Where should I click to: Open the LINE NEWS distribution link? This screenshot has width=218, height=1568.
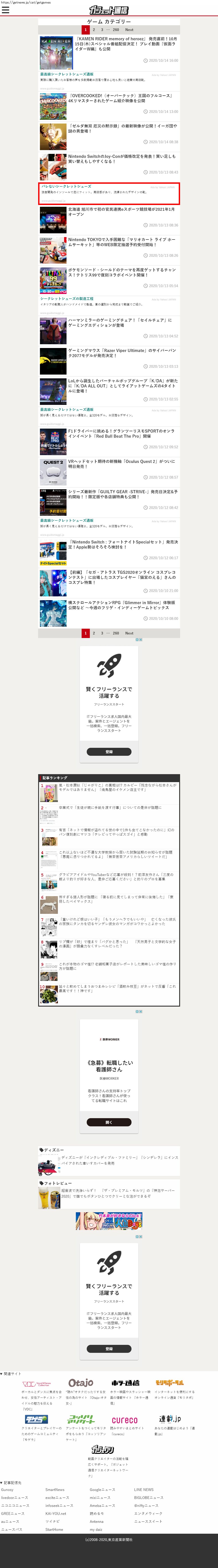click(144, 1489)
